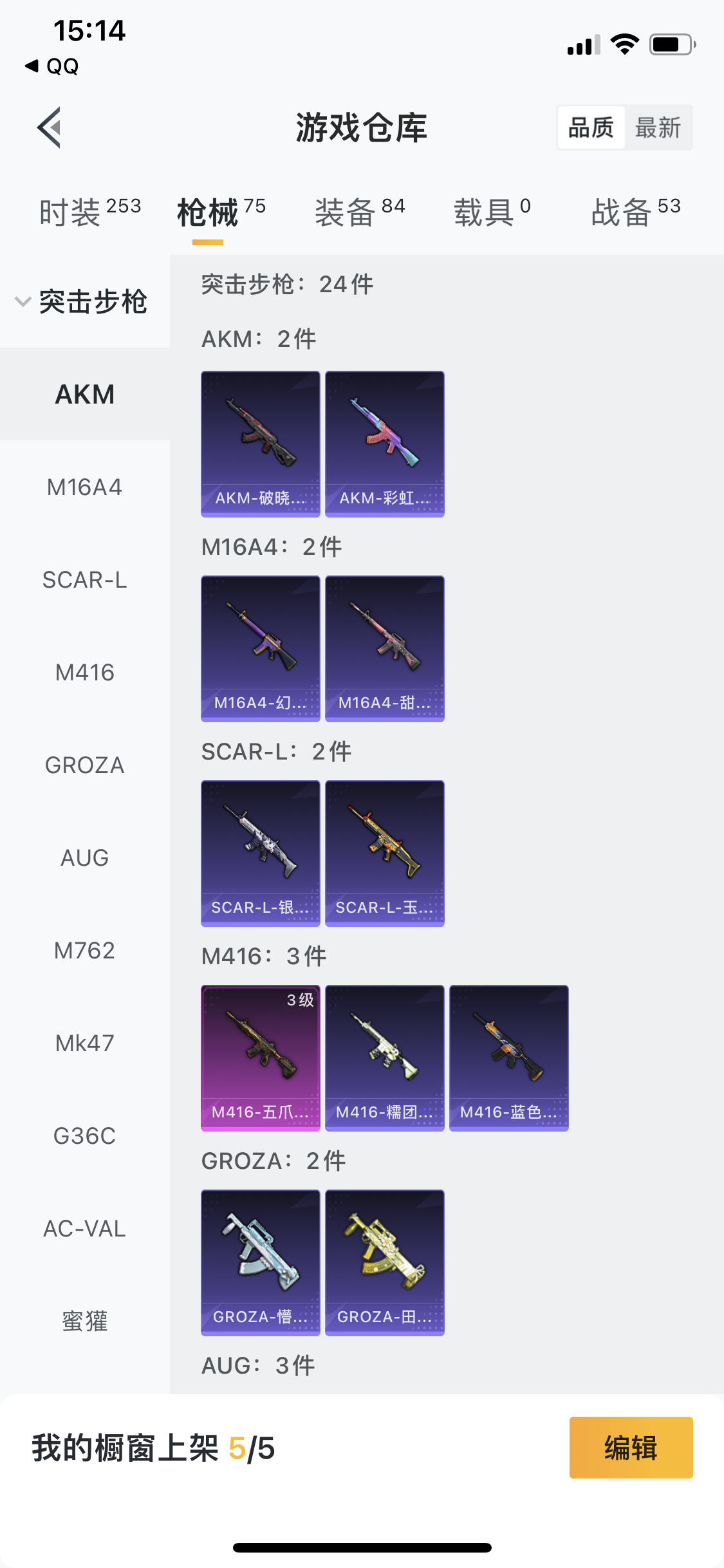
Task: Open the GROZA-田 skin card
Action: tap(385, 1262)
